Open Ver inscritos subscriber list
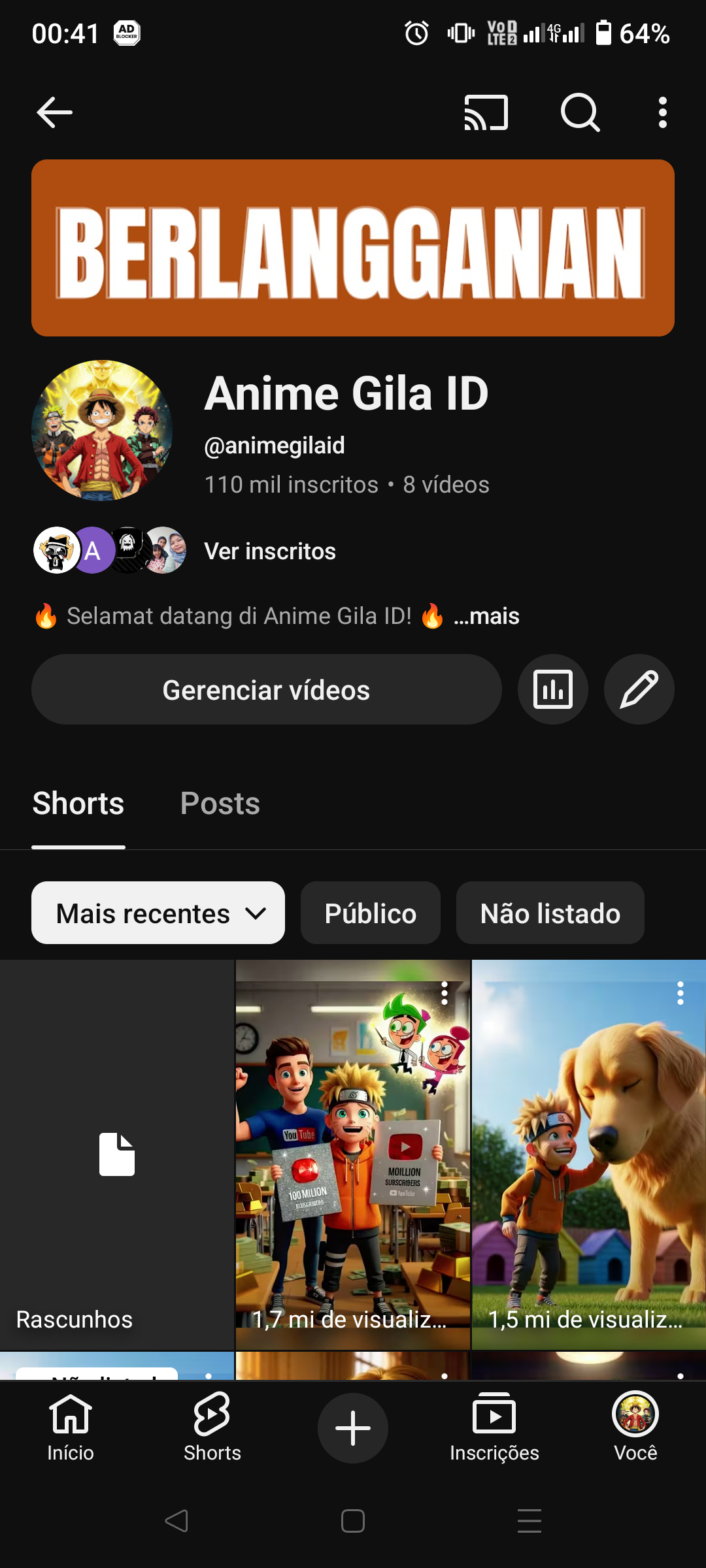 click(269, 551)
